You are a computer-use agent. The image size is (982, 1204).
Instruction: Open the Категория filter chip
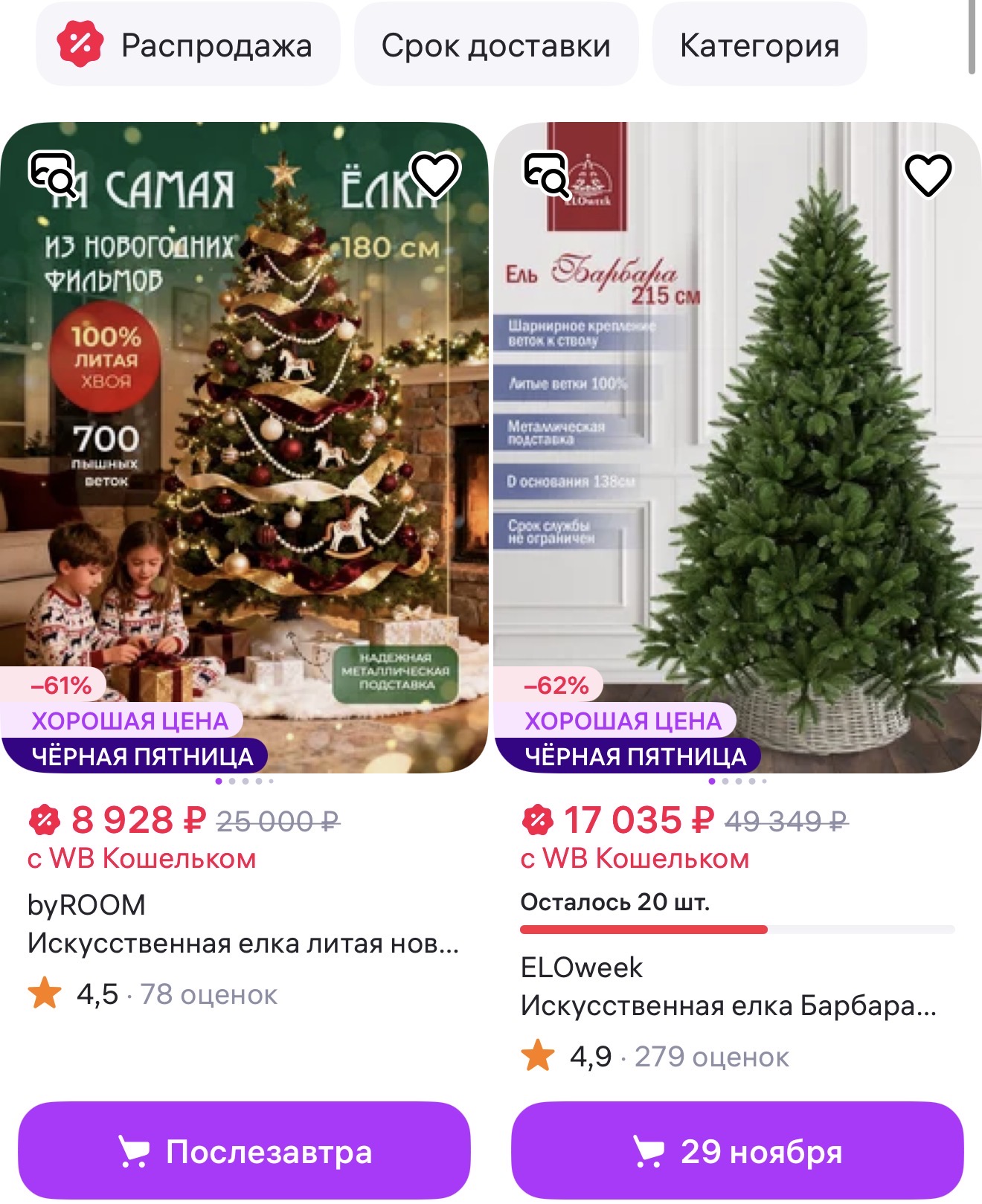coord(759,45)
